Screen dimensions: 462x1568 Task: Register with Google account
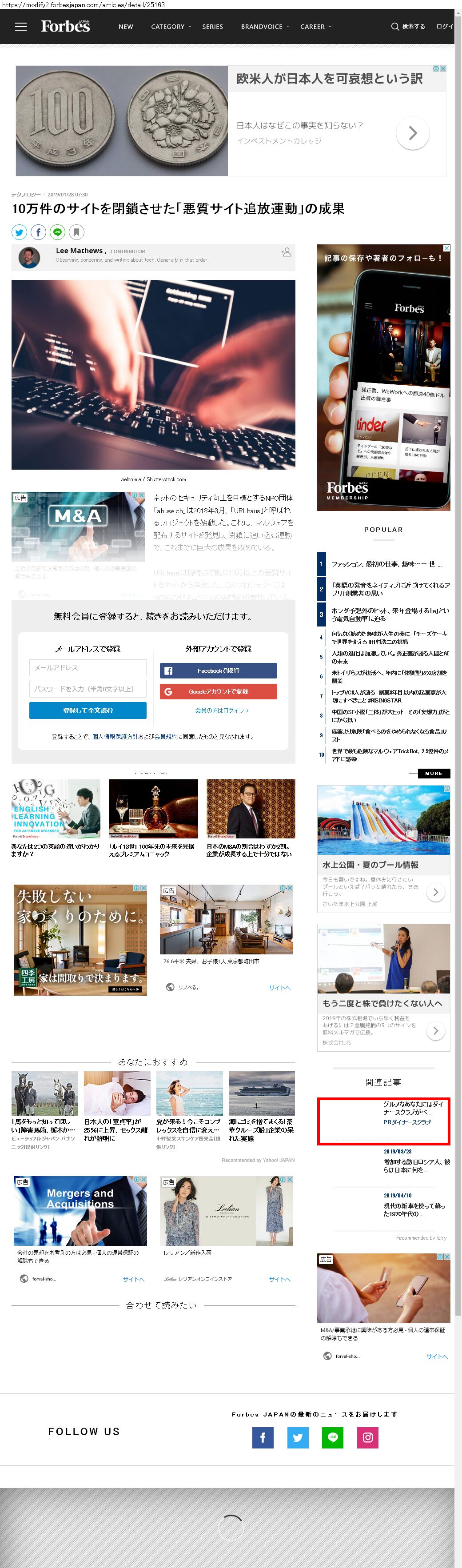pyautogui.click(x=218, y=691)
